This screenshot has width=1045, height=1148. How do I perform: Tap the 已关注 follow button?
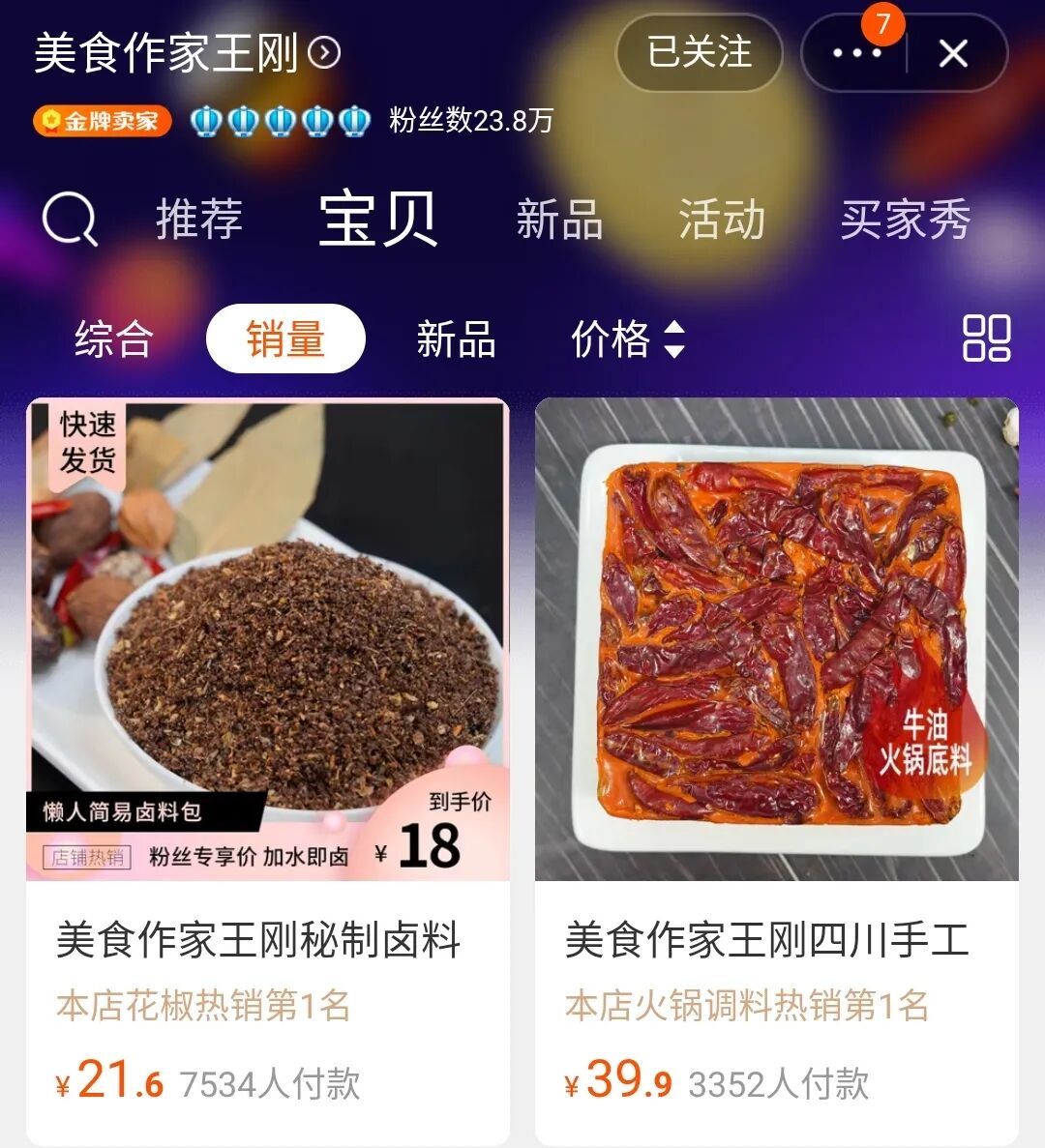point(699,52)
